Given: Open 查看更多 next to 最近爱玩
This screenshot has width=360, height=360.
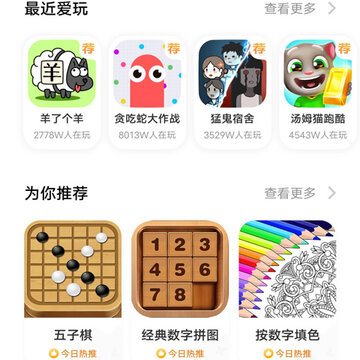Looking at the screenshot, I should coord(300,8).
